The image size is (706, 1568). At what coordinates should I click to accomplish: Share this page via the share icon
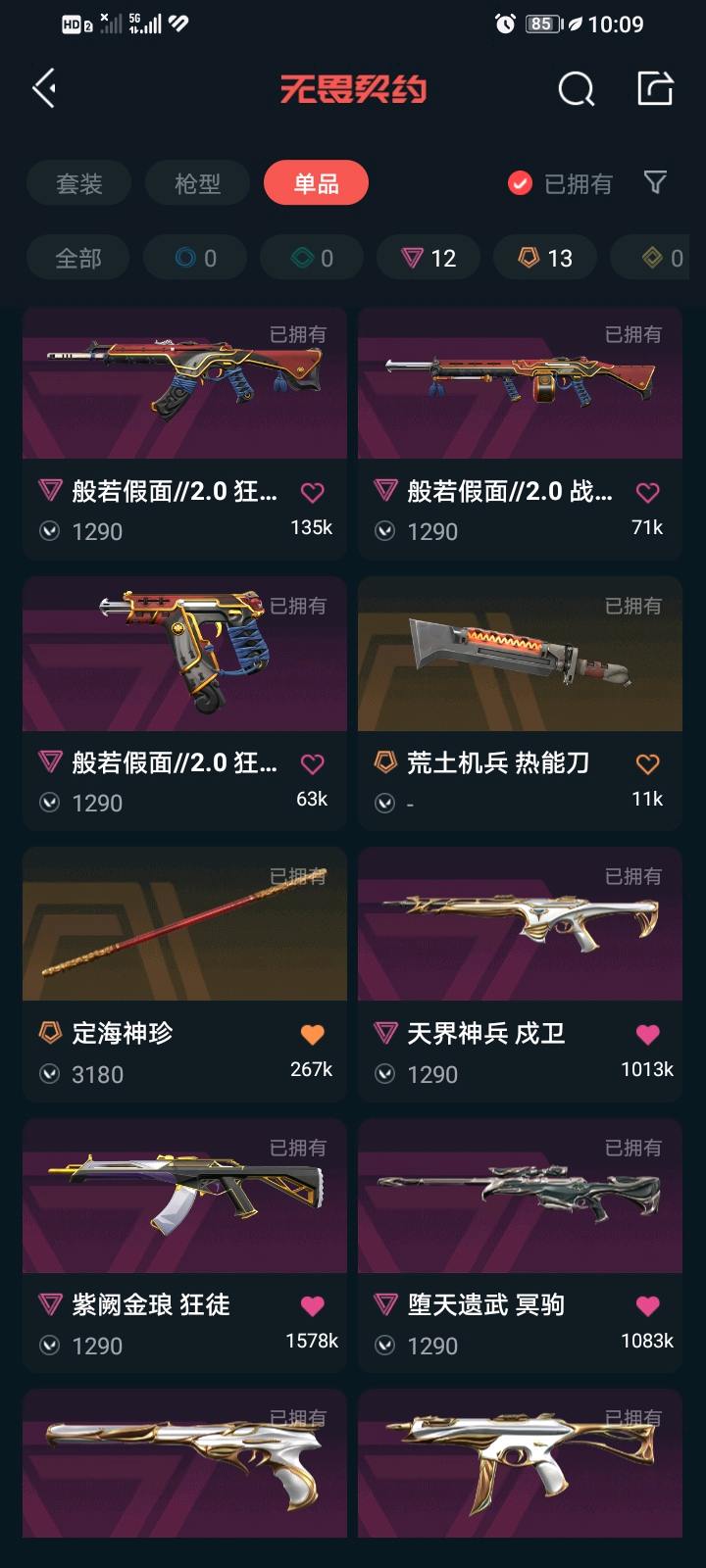655,88
